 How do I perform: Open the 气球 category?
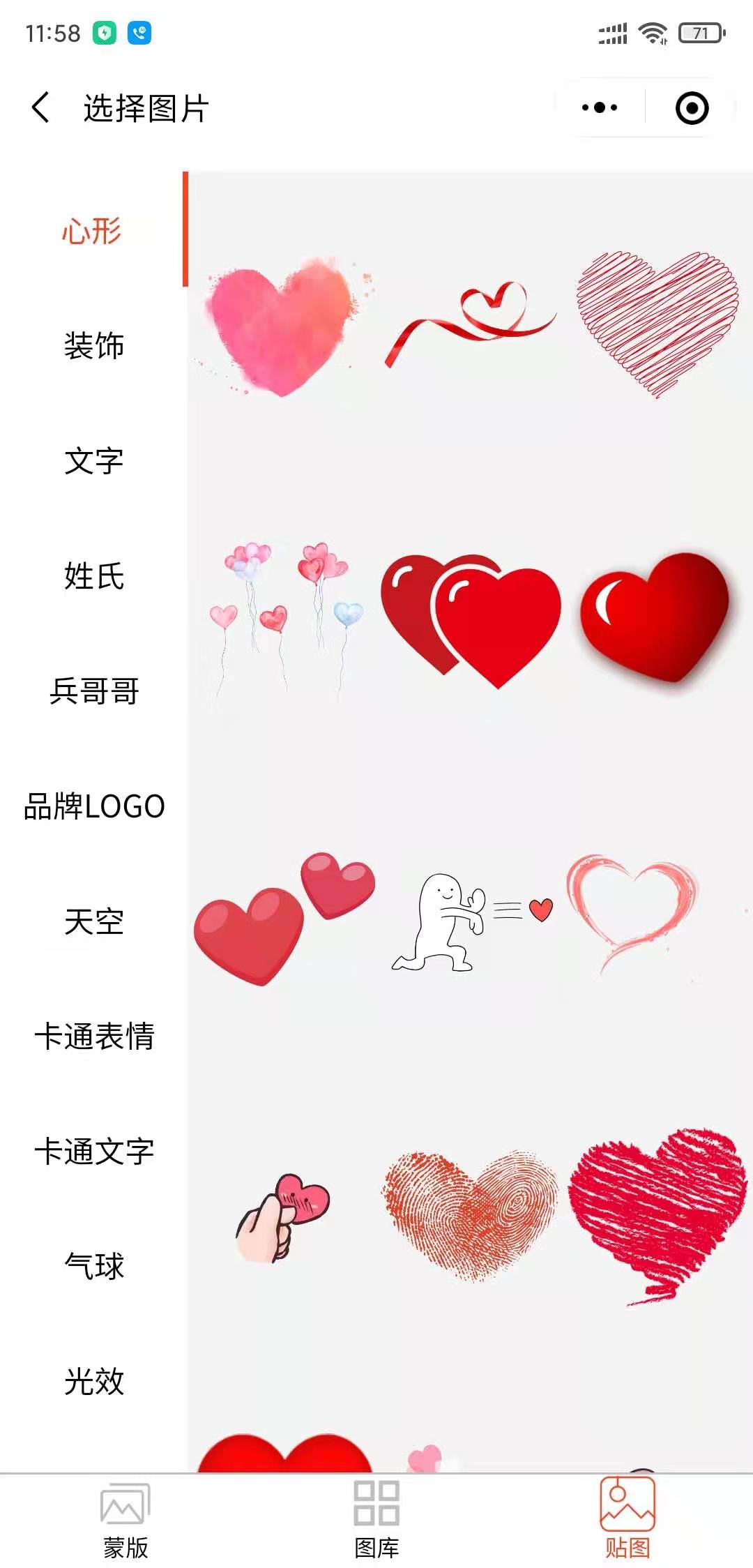tap(93, 1267)
